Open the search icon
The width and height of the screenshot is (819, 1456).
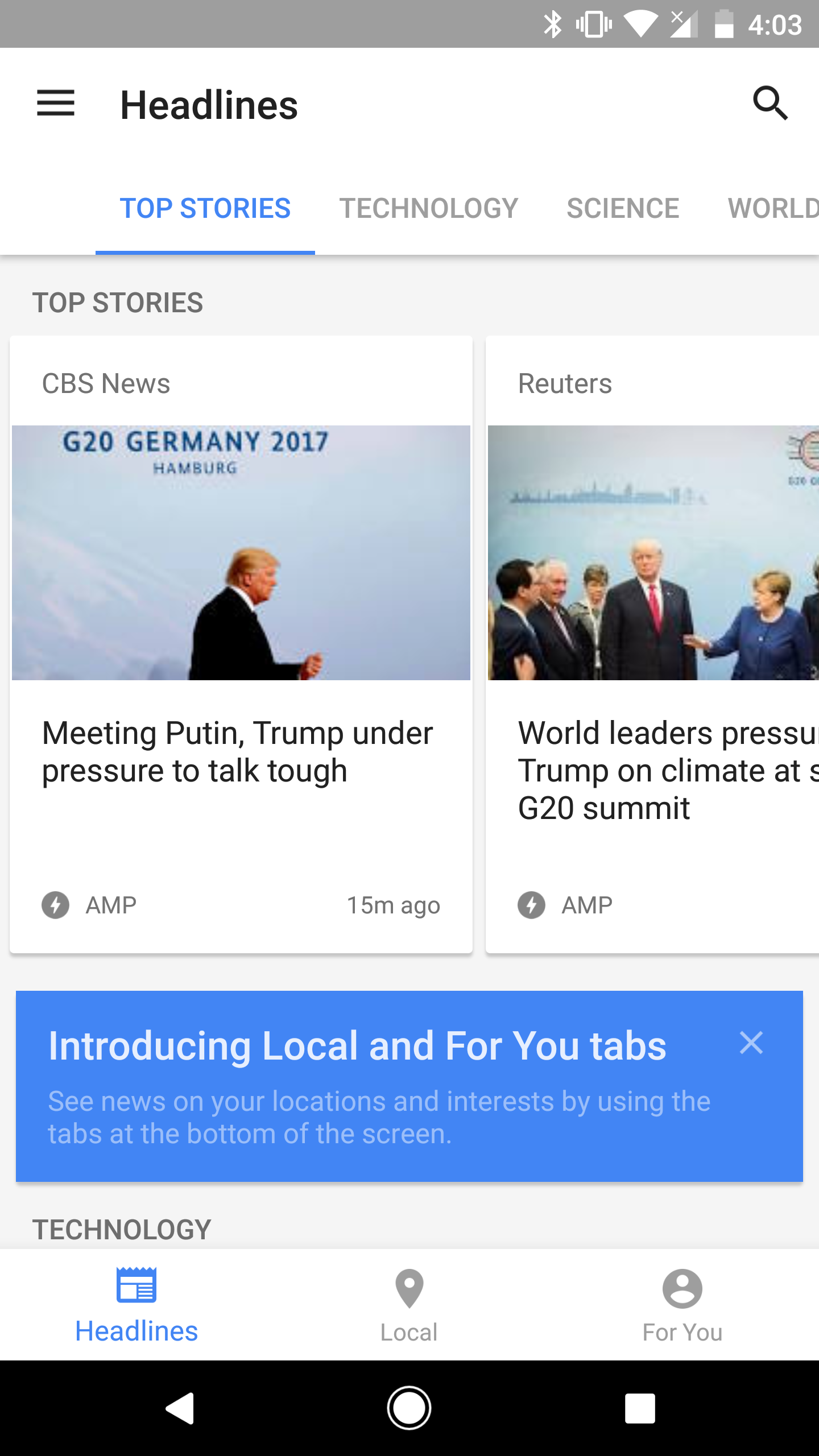pos(770,104)
